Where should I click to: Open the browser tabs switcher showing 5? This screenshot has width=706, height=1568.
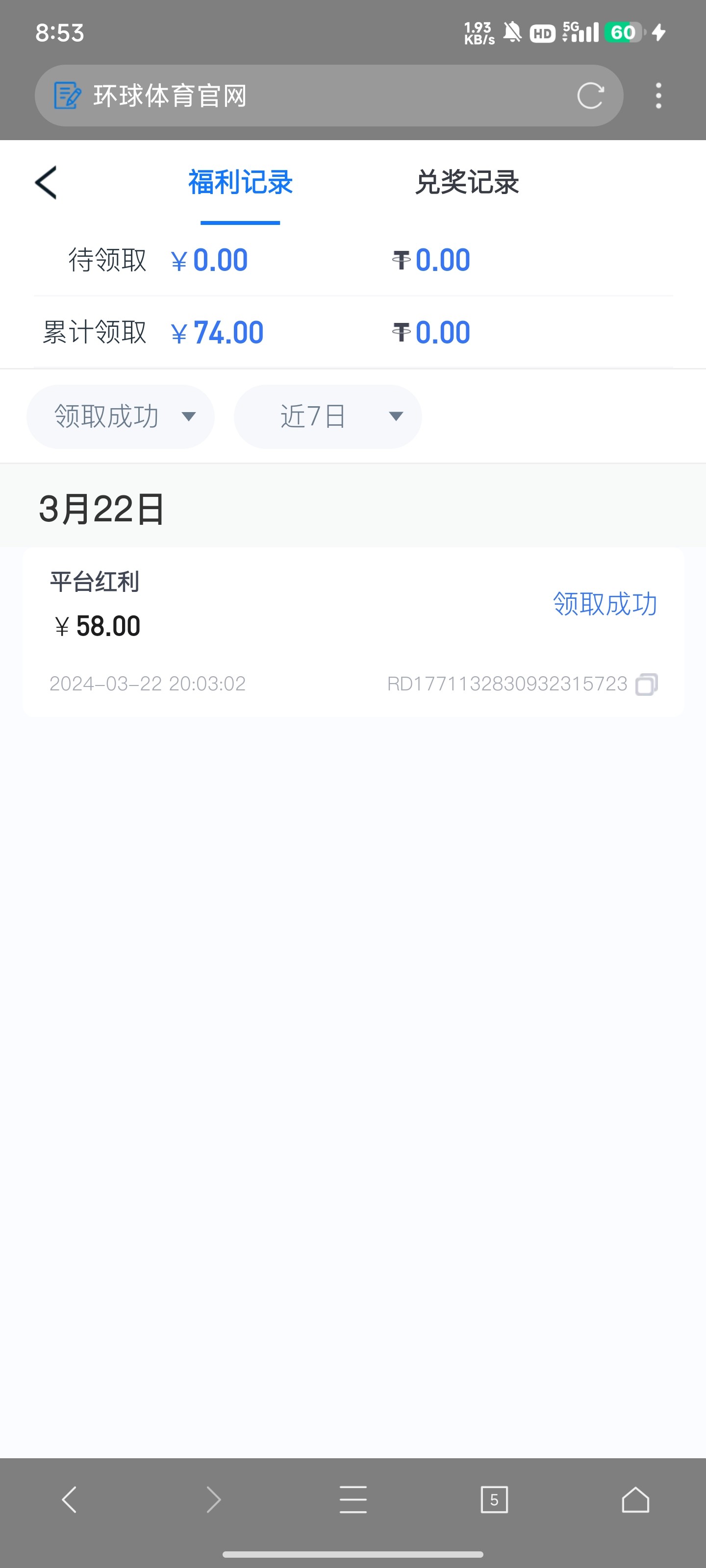click(494, 1500)
